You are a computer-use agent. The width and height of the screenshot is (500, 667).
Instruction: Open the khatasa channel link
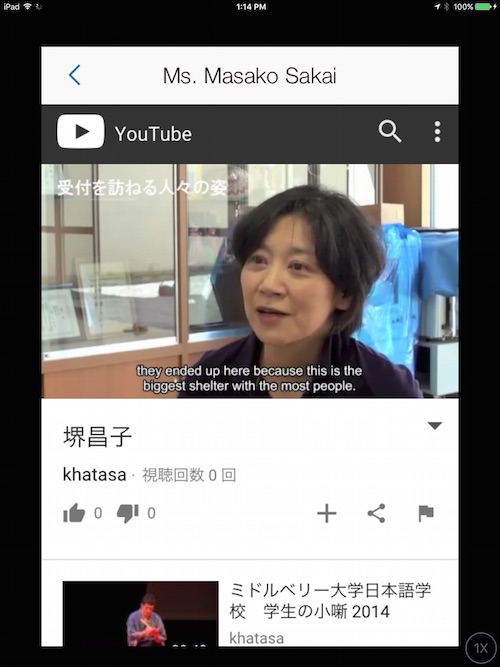[x=94, y=475]
